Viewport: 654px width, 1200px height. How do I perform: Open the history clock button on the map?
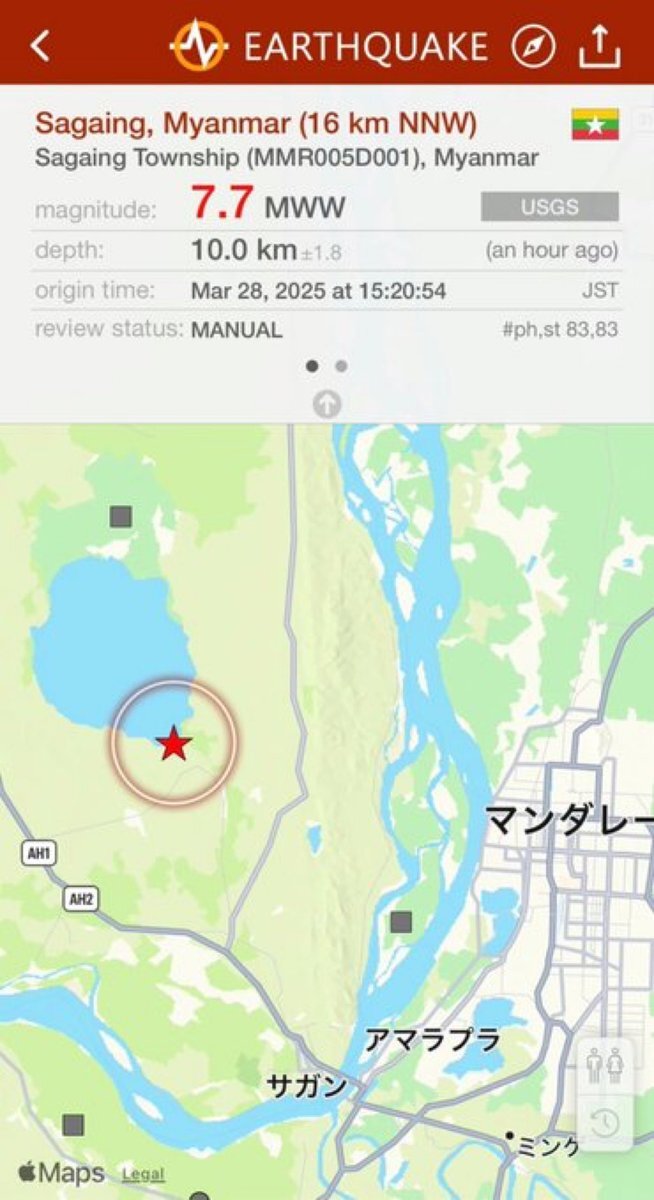[605, 1123]
